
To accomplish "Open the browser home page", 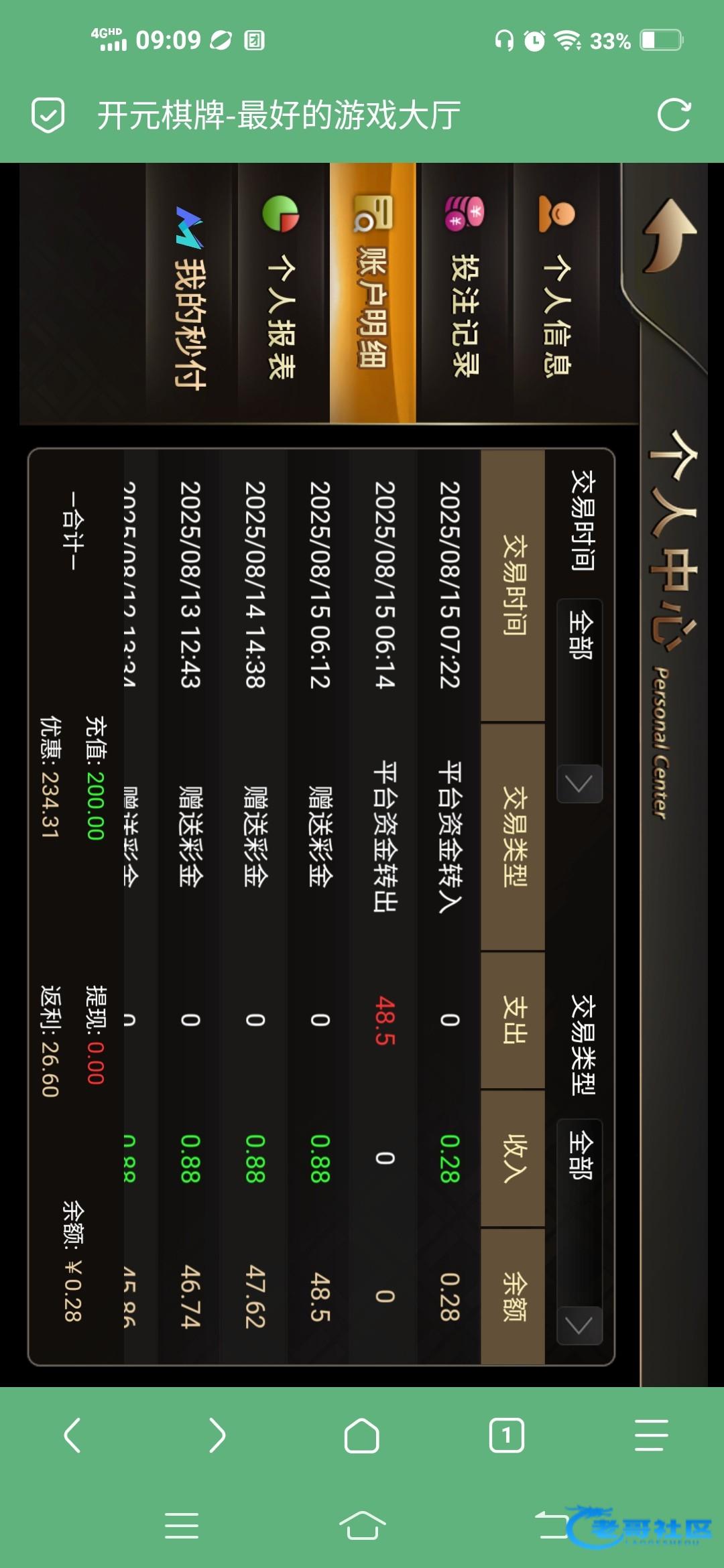I will tap(362, 1435).
